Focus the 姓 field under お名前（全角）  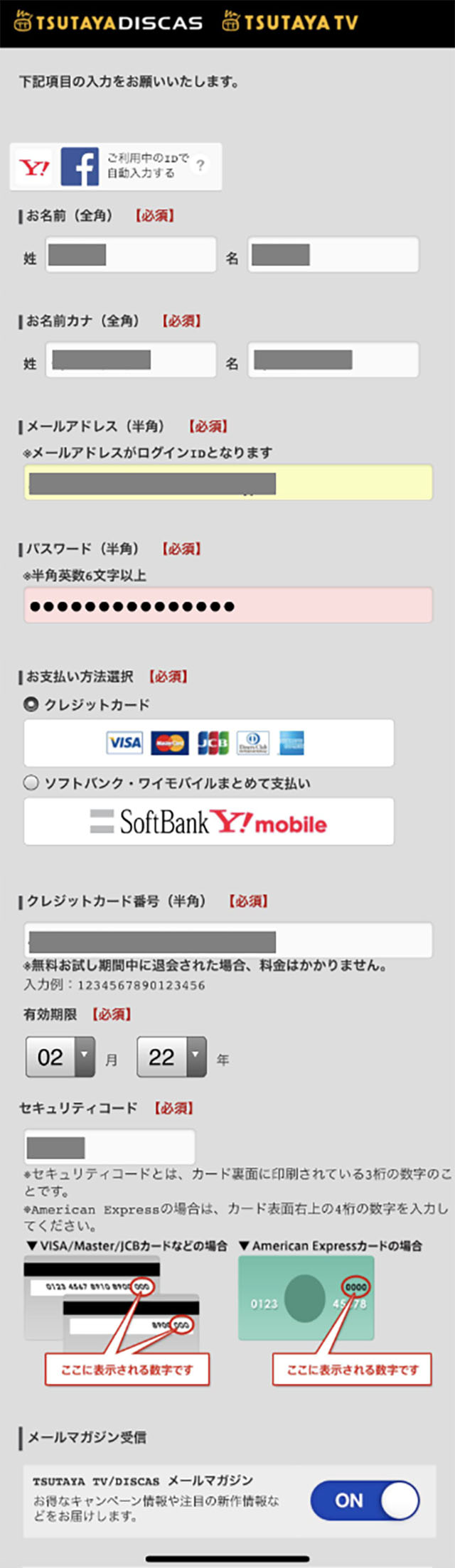coord(131,255)
